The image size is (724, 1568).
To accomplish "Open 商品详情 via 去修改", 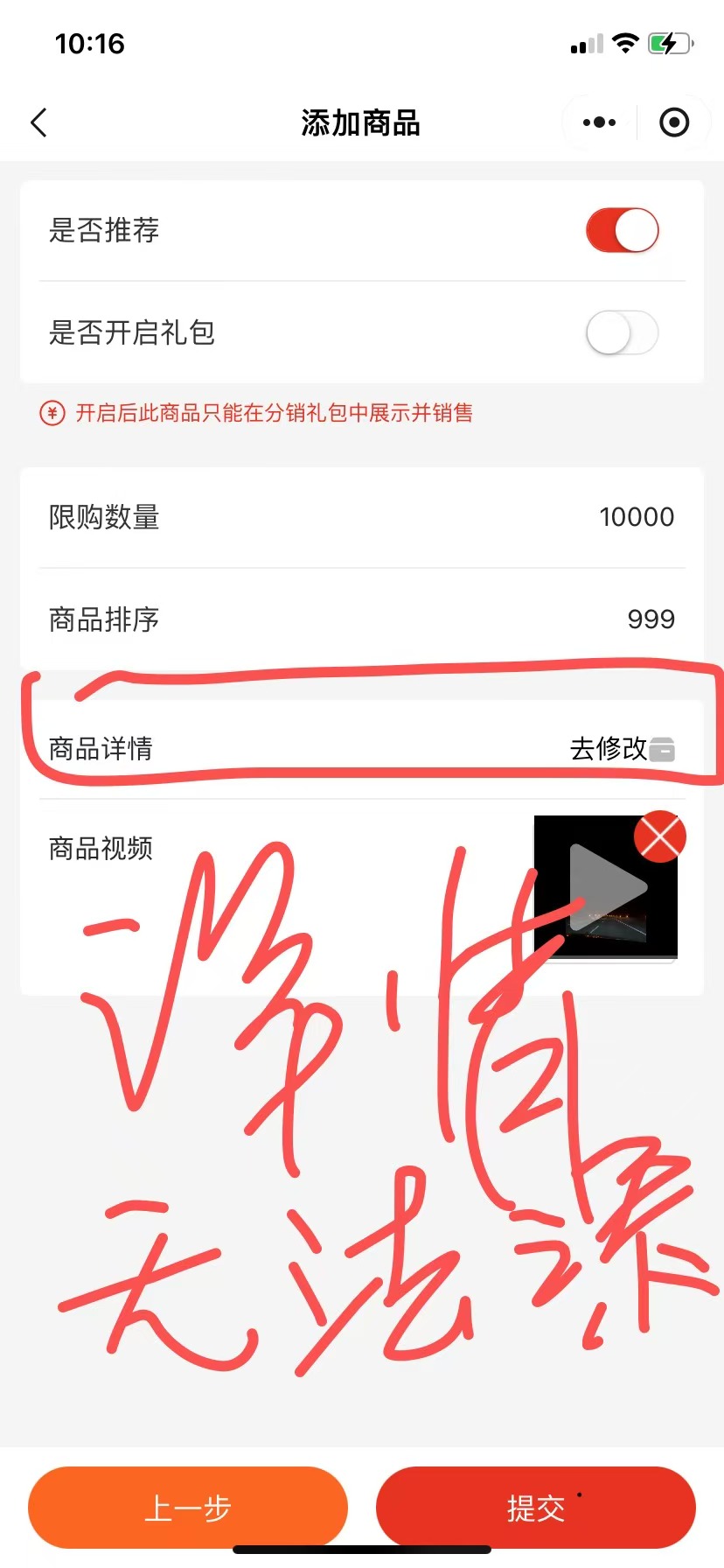I will click(622, 749).
